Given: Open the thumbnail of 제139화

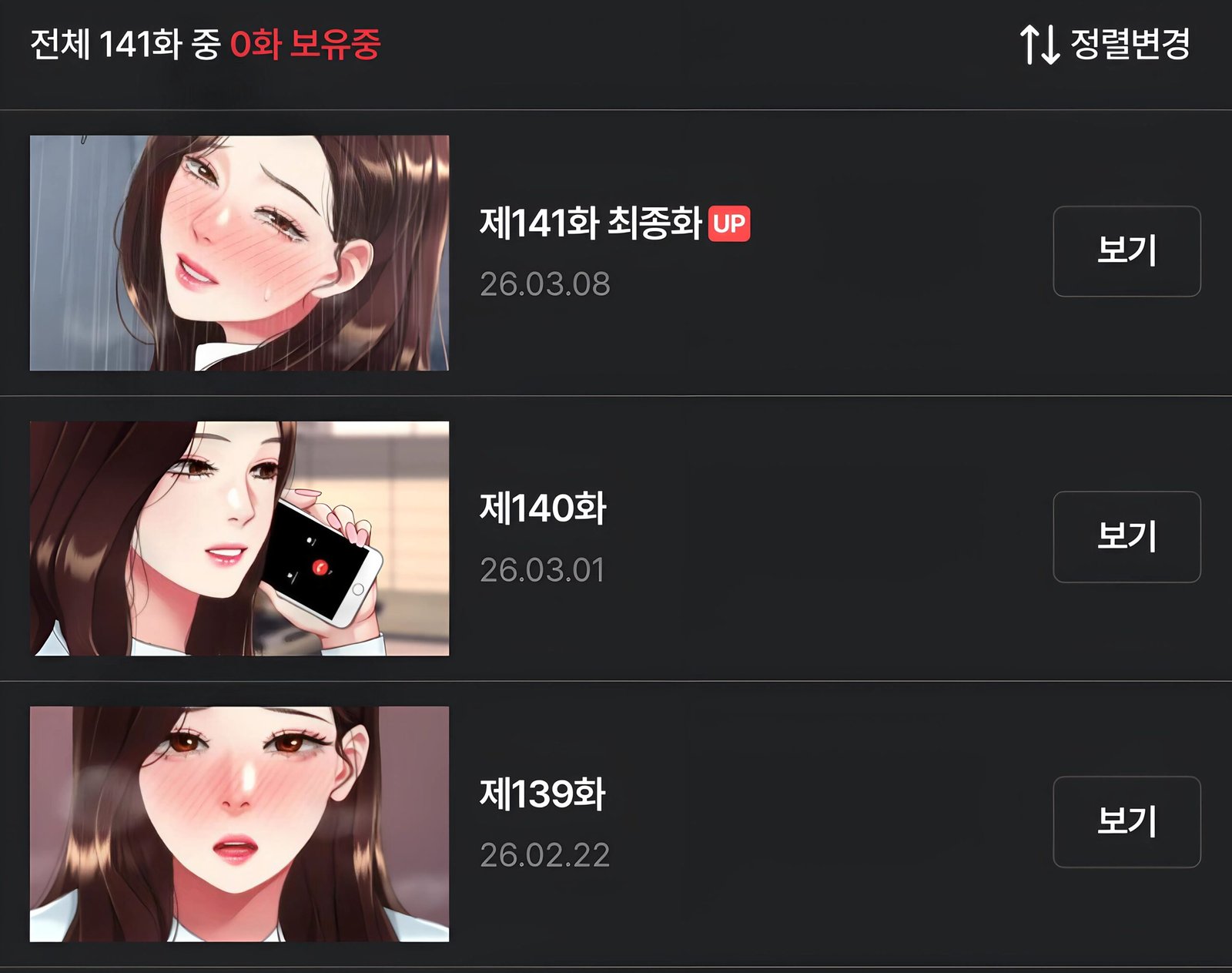Looking at the screenshot, I should (x=239, y=824).
